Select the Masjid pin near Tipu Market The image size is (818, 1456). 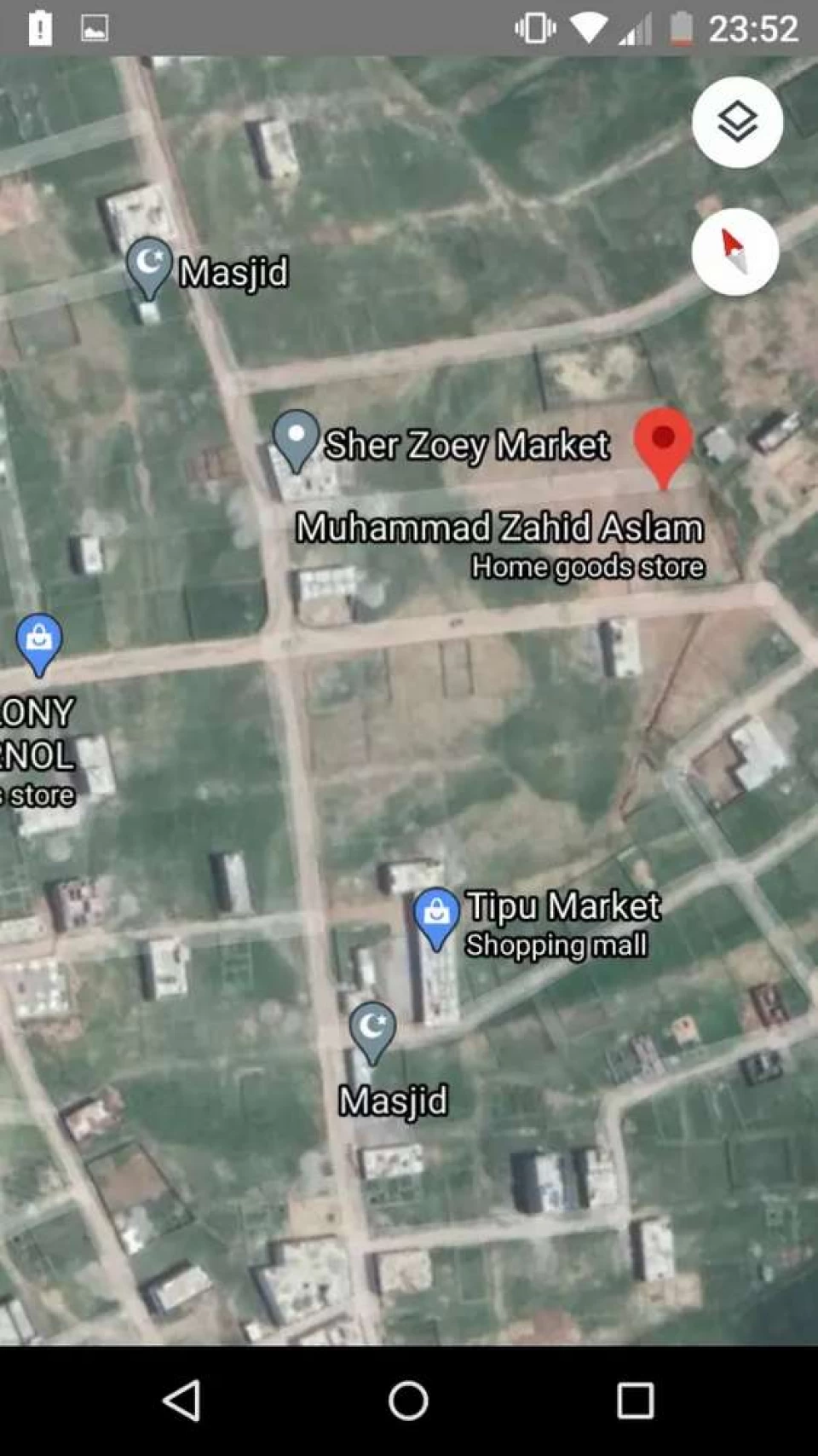(372, 1033)
